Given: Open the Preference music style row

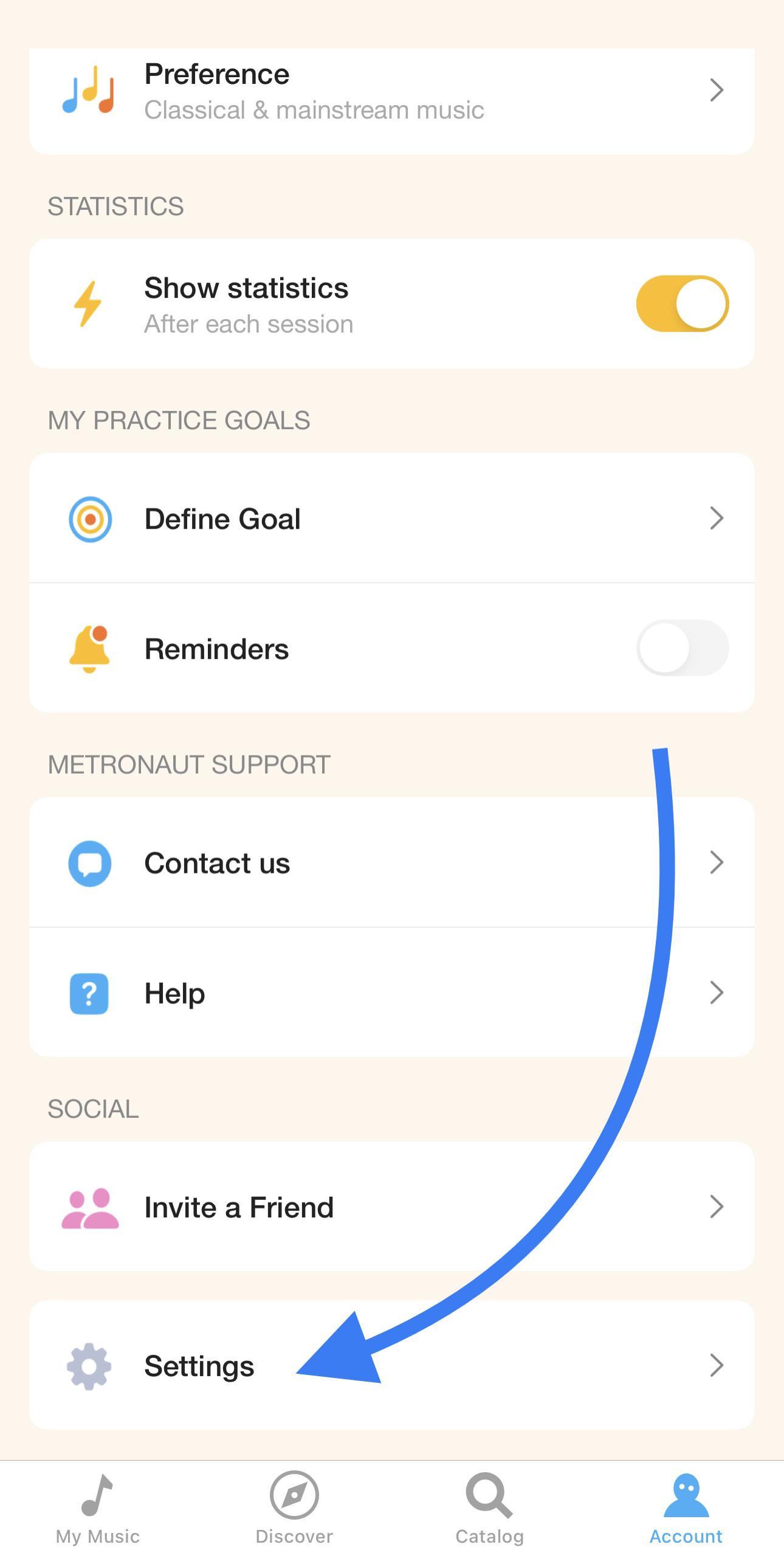Looking at the screenshot, I should (392, 93).
